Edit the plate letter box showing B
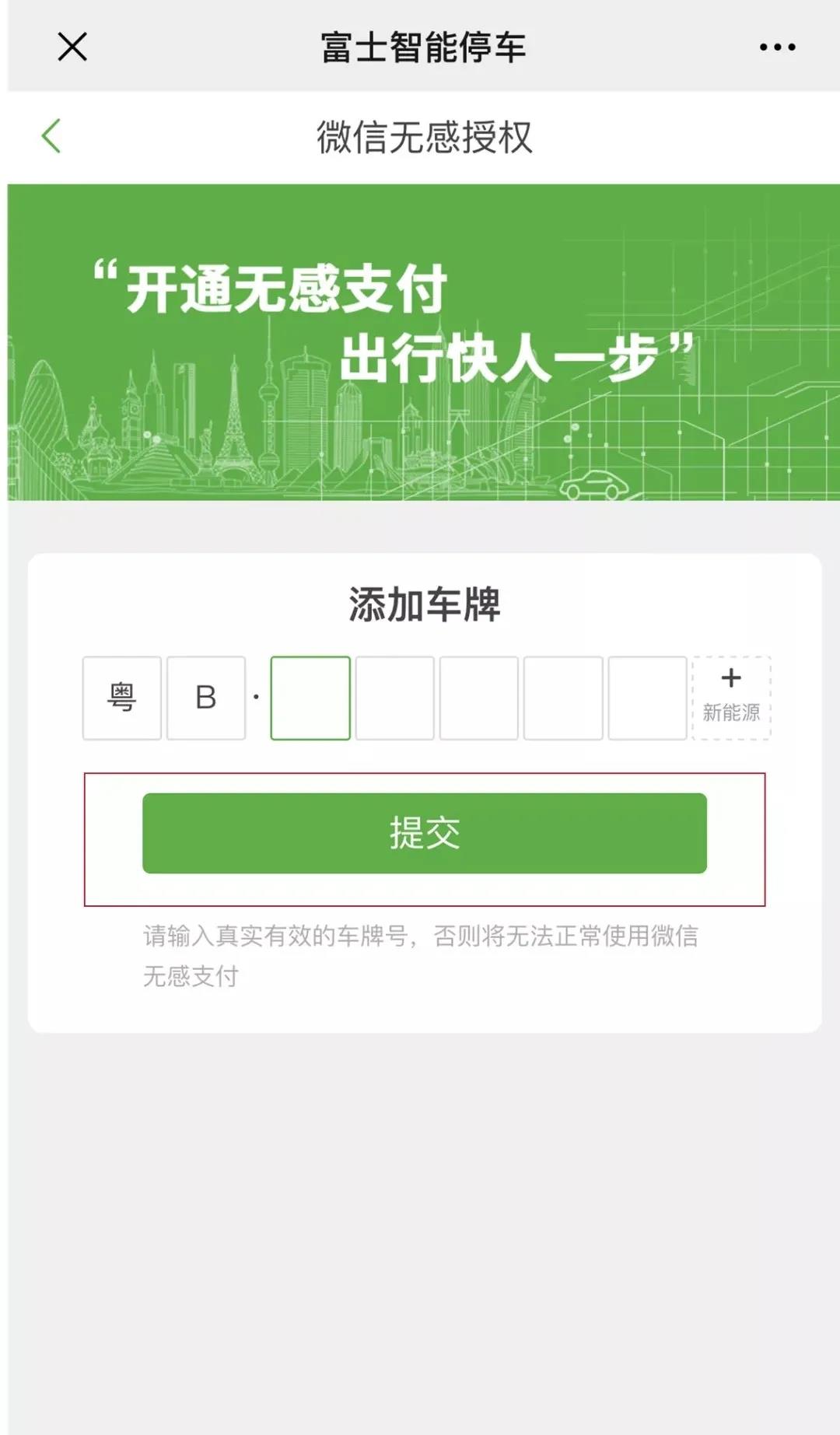Screen dimensions: 840x1435 [x=206, y=698]
